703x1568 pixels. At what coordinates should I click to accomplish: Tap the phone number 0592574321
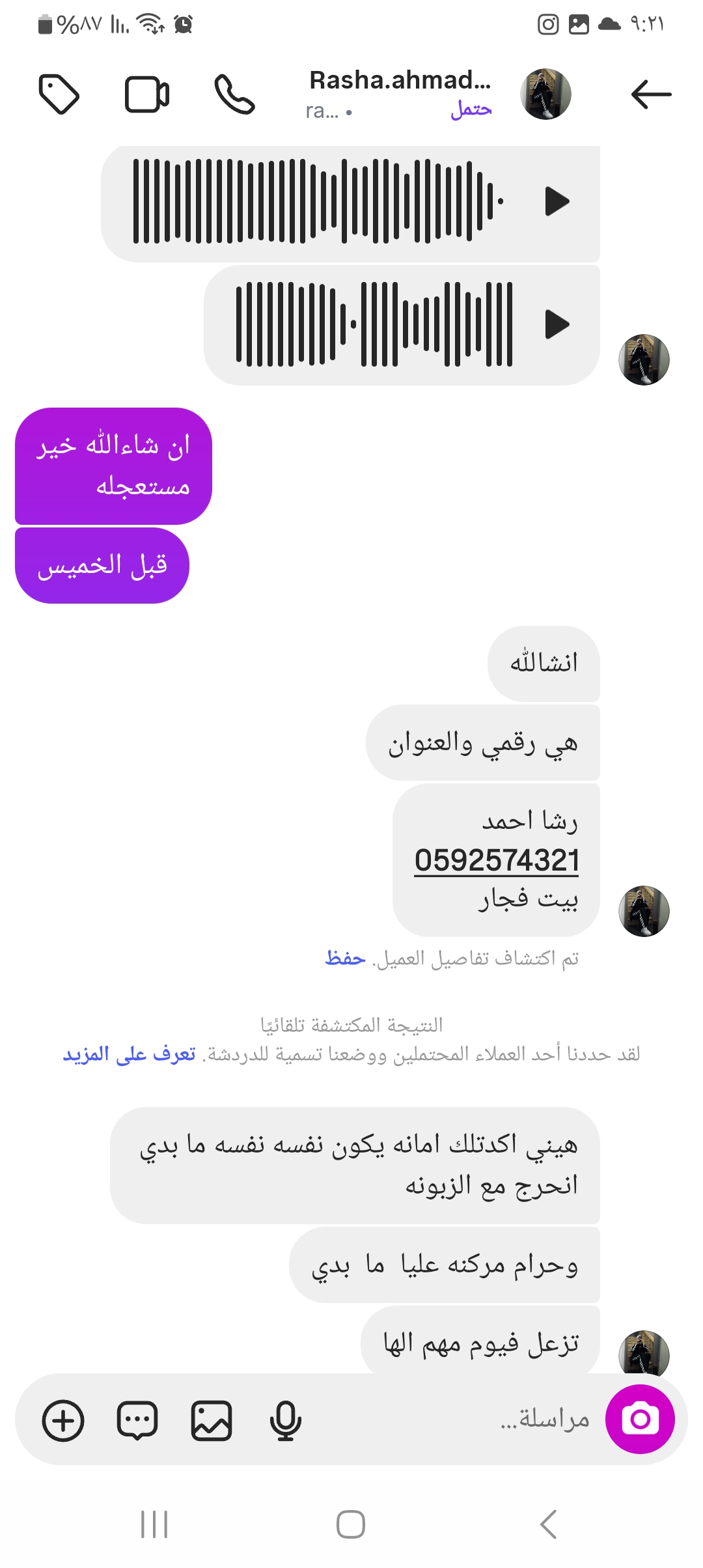pos(497,861)
